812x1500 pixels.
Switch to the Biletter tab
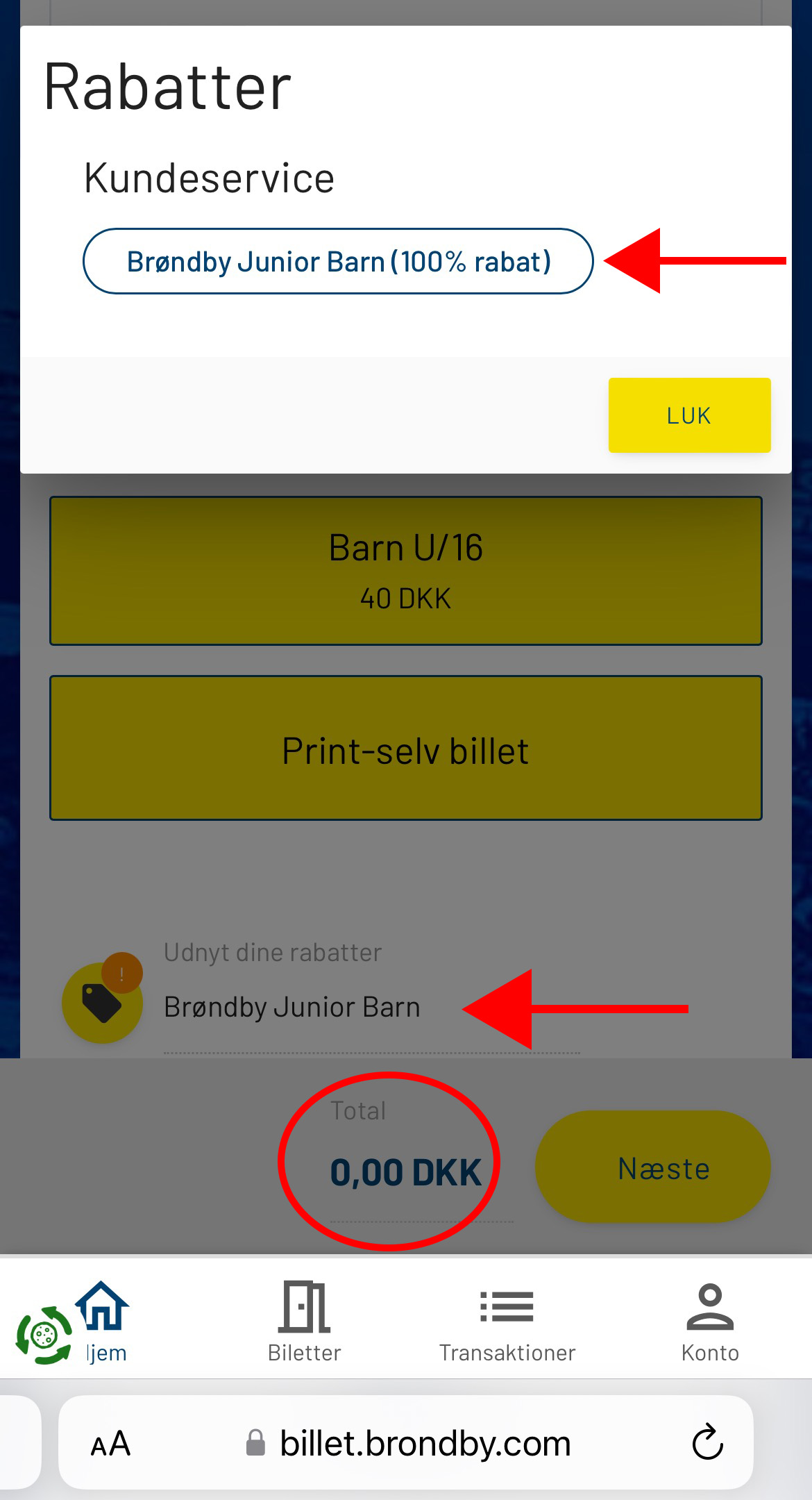click(x=304, y=1322)
